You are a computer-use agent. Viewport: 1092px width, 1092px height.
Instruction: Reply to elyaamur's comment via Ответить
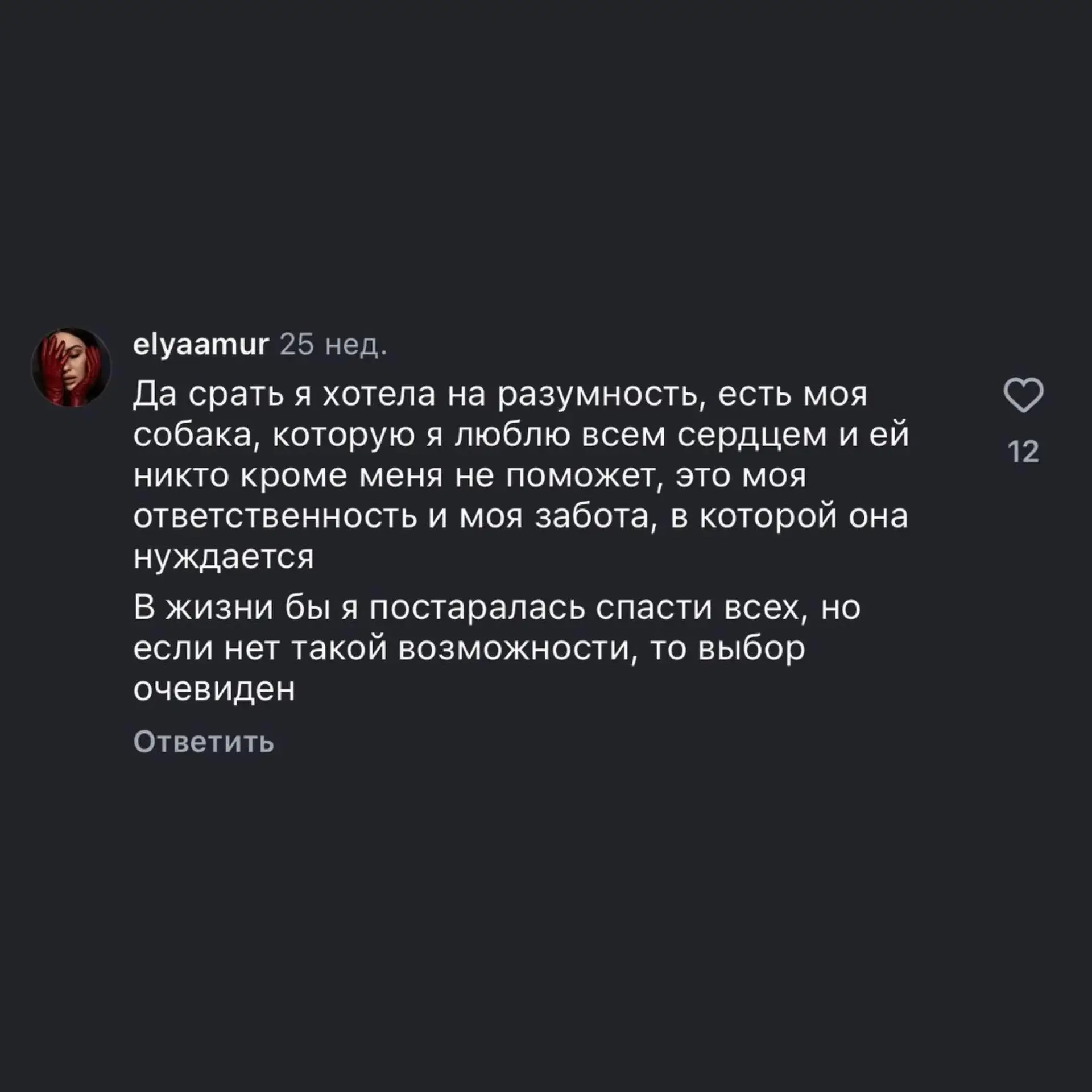tap(204, 742)
